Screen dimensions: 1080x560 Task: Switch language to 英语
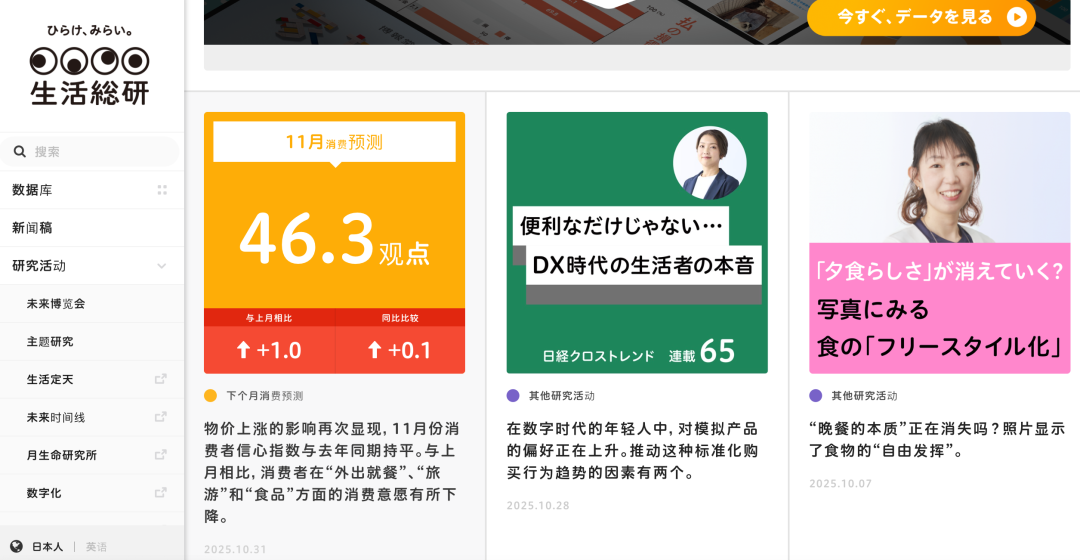pyautogui.click(x=96, y=547)
